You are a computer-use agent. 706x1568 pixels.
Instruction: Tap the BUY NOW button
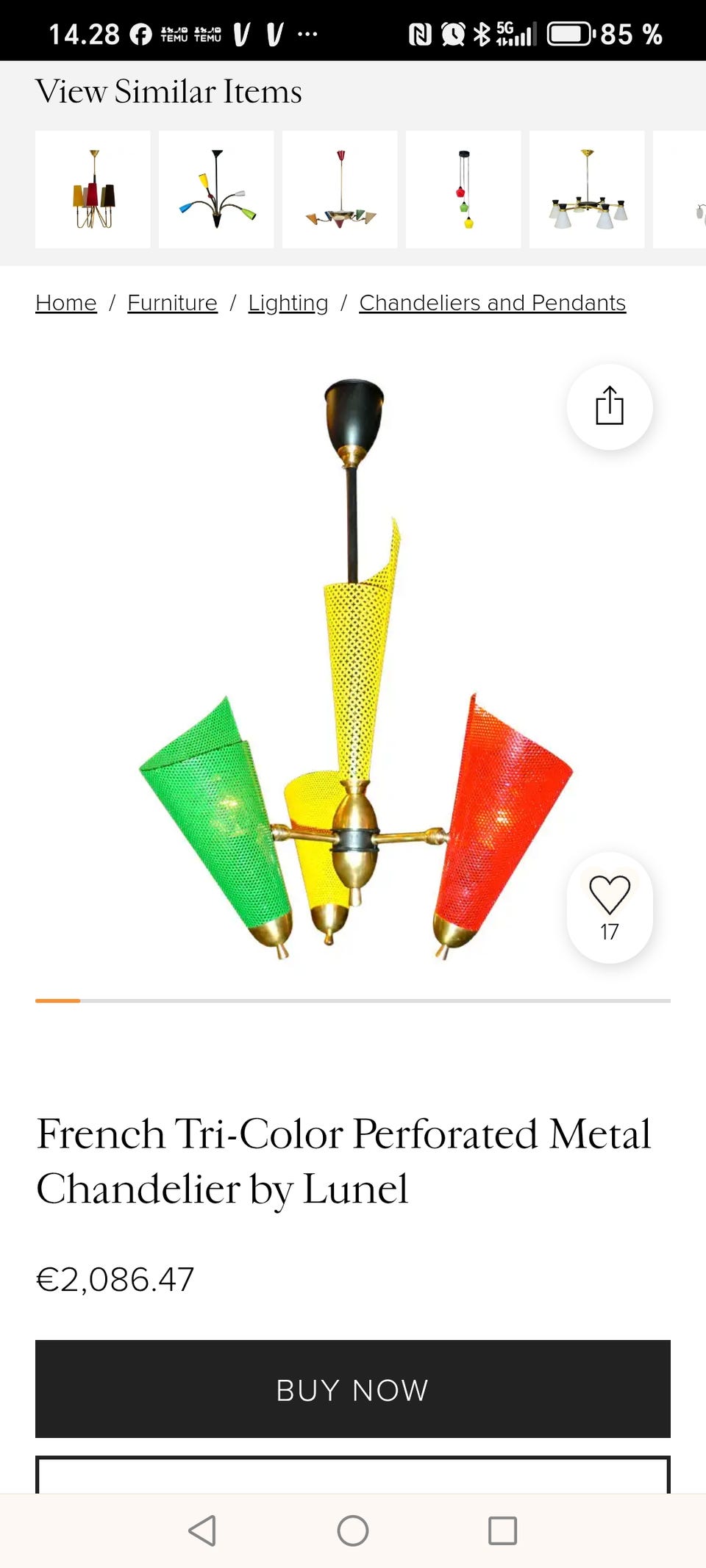[353, 1389]
